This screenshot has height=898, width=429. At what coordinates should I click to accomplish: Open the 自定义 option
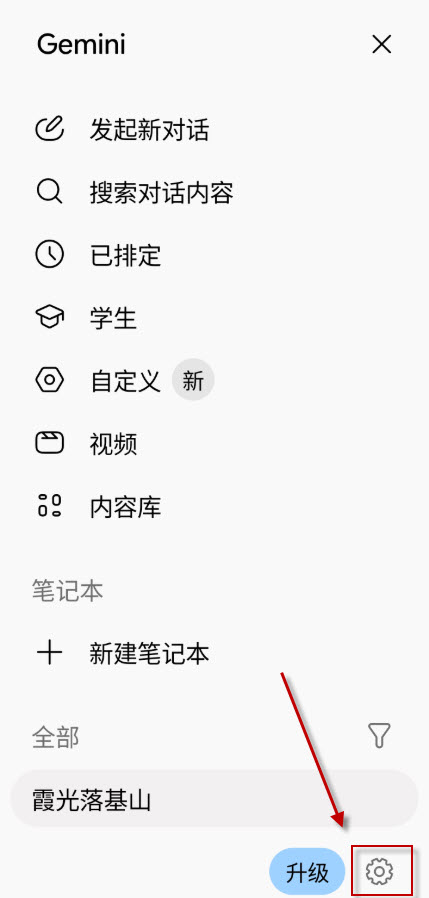tap(124, 380)
